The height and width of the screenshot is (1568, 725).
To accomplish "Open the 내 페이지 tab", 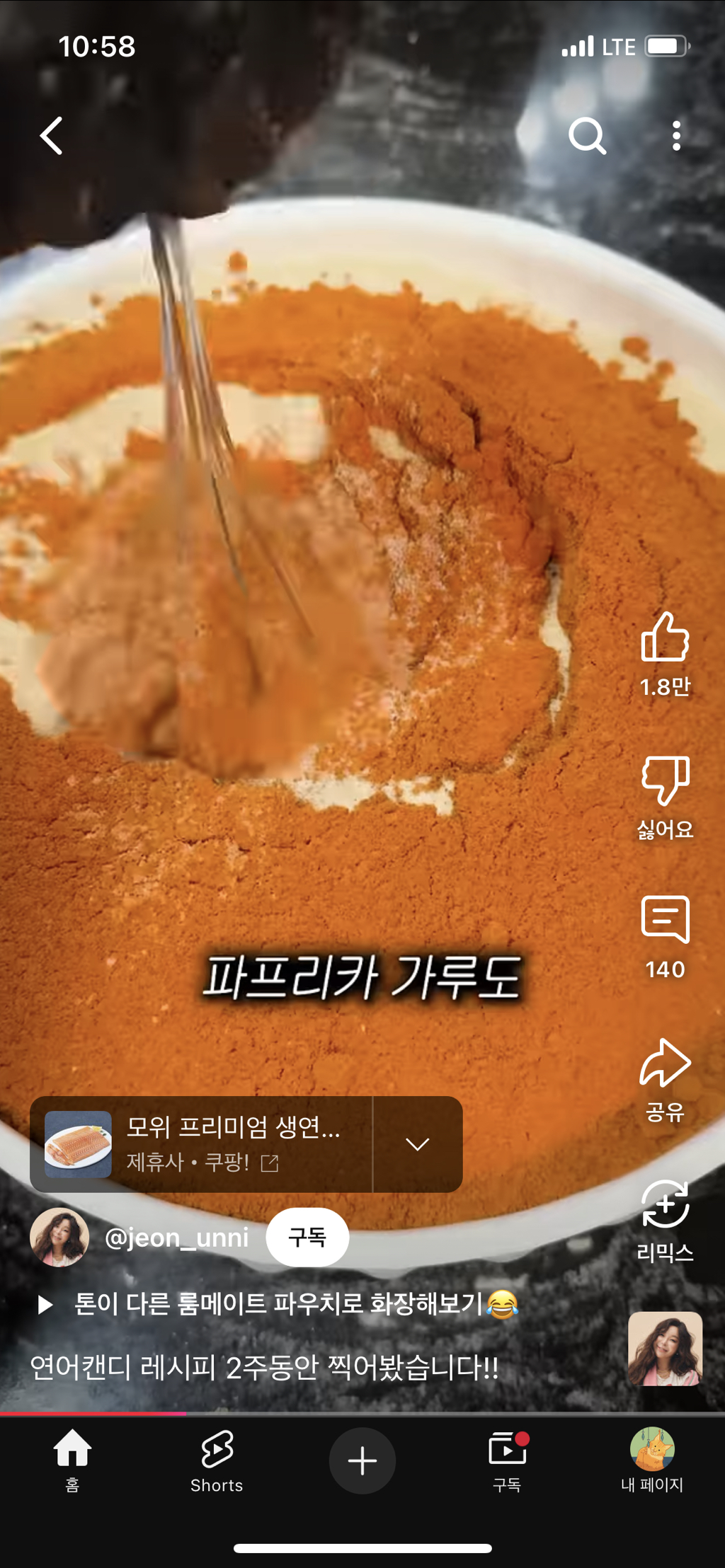I will click(652, 1460).
